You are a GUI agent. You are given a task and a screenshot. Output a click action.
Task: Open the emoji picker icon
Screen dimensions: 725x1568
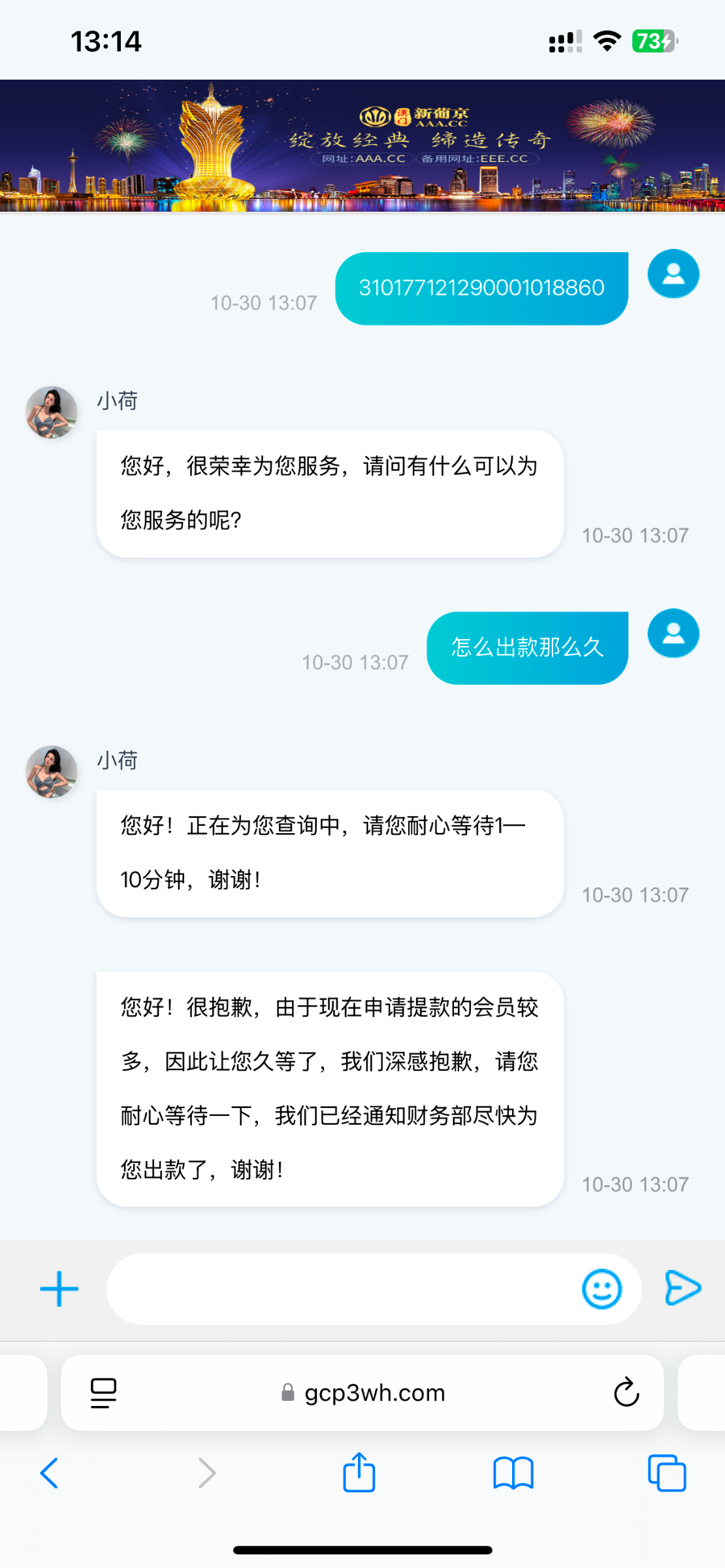point(601,1288)
